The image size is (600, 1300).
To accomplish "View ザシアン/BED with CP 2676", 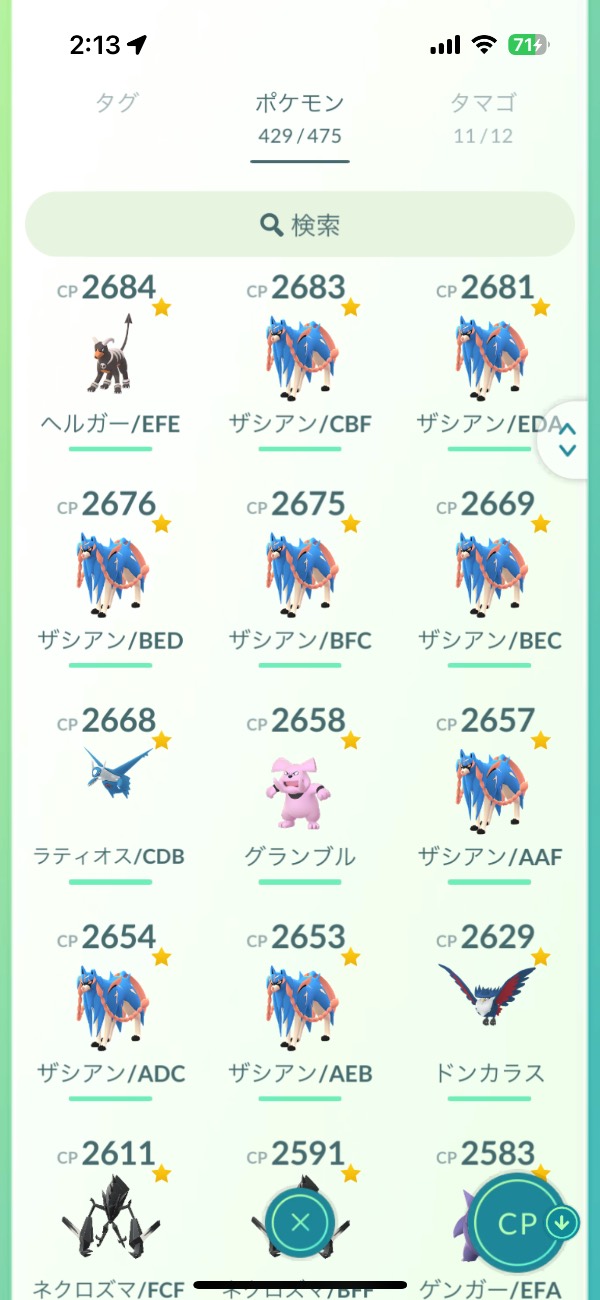I will point(110,575).
